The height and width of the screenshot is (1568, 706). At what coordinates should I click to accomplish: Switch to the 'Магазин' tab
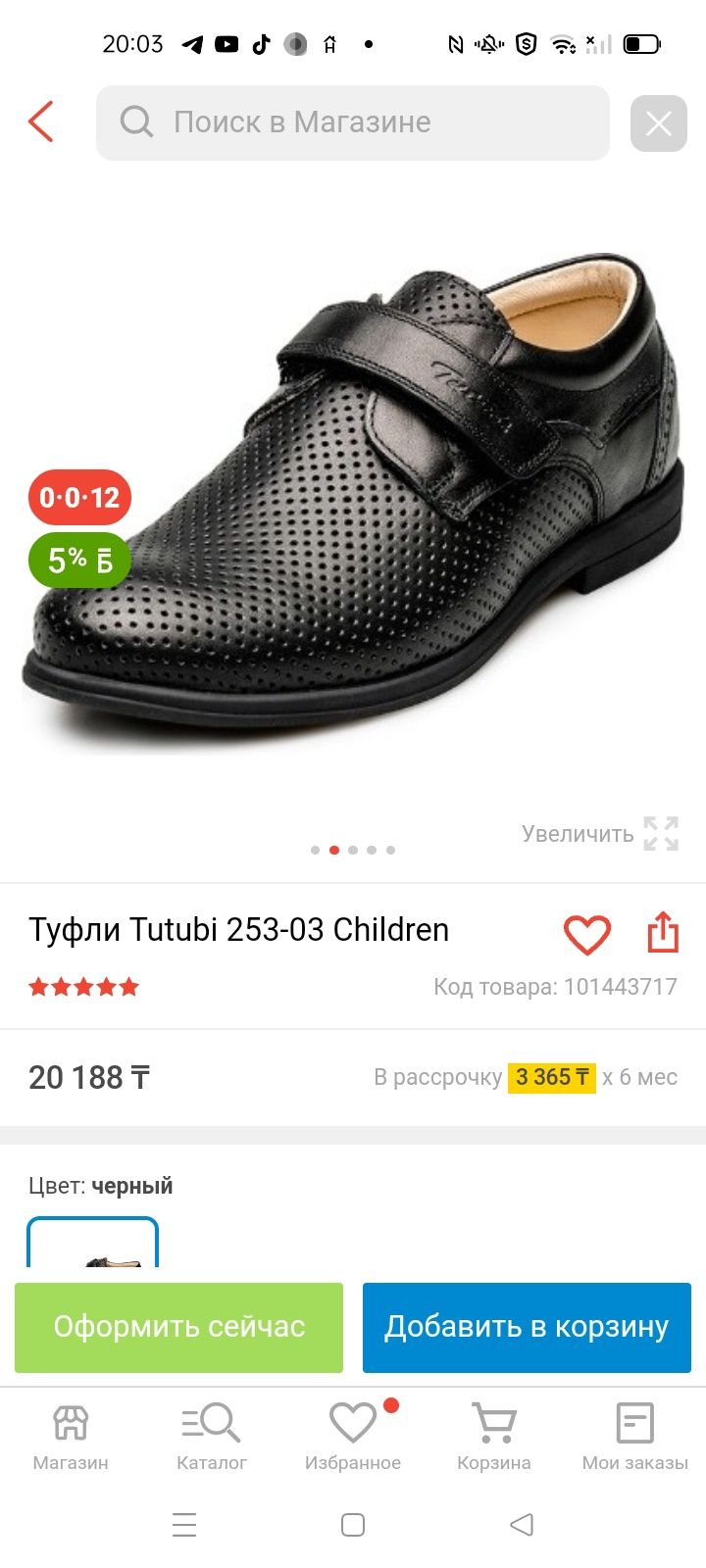click(x=71, y=1437)
